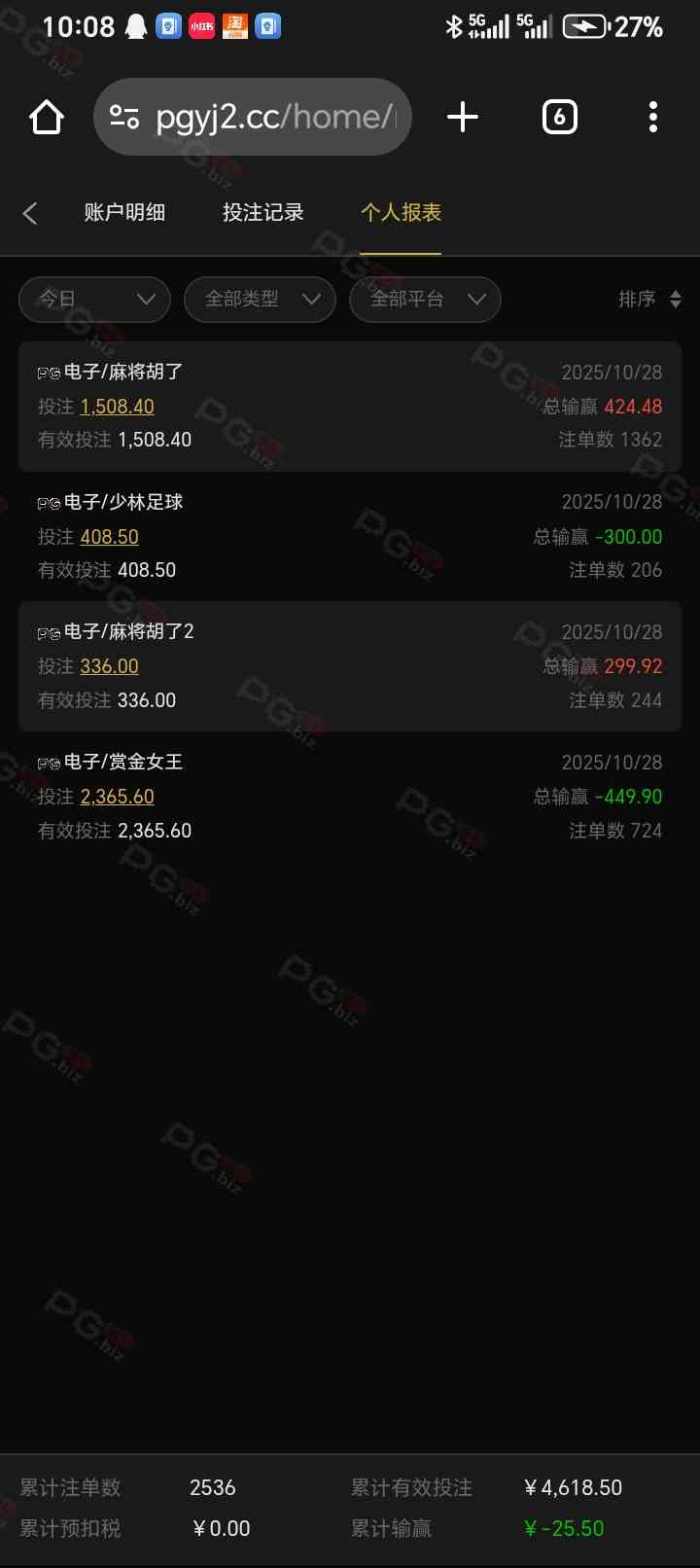Expand the 全部类型 filter dropdown
The width and height of the screenshot is (700, 1568).
click(x=260, y=300)
